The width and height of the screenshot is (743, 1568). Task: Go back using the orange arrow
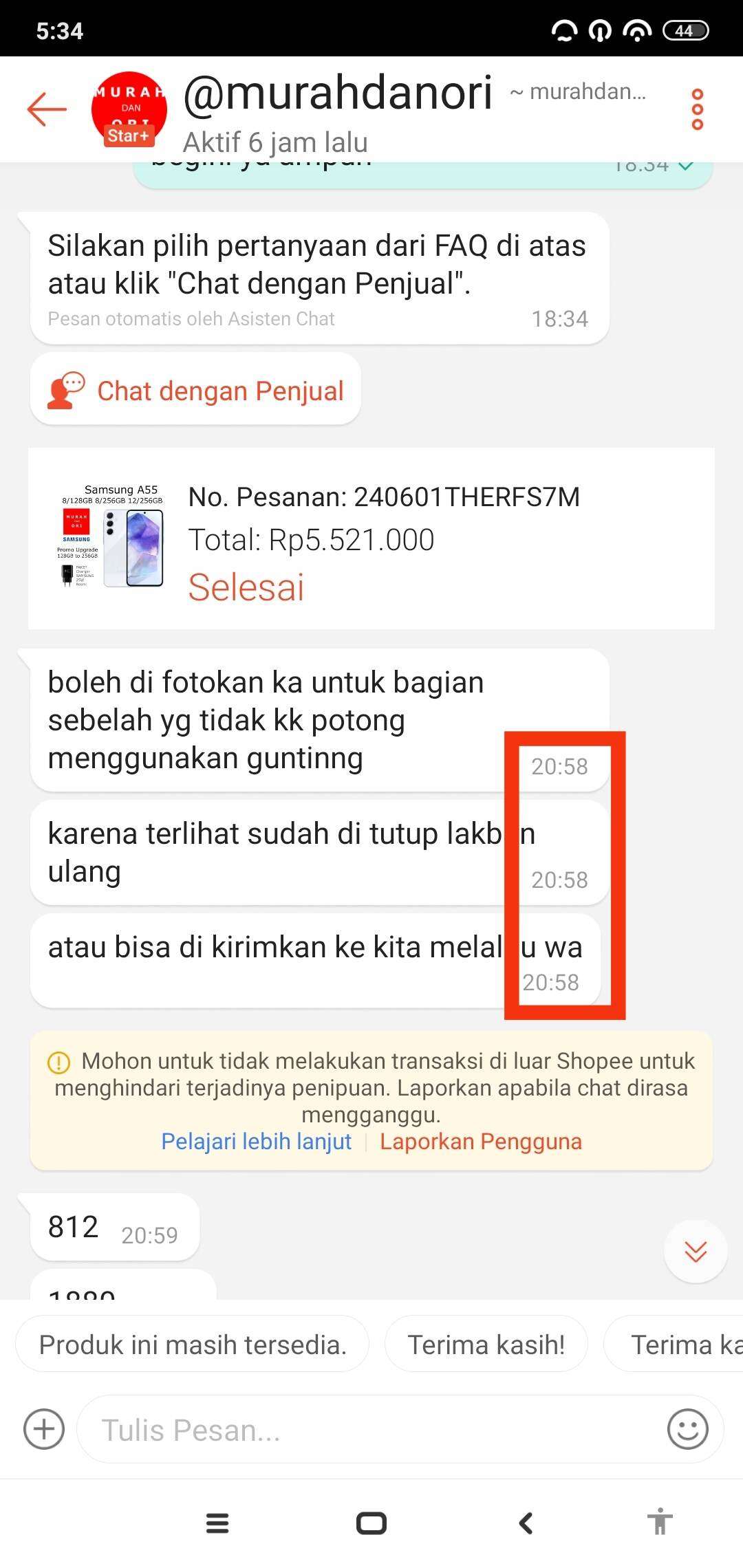tap(47, 109)
